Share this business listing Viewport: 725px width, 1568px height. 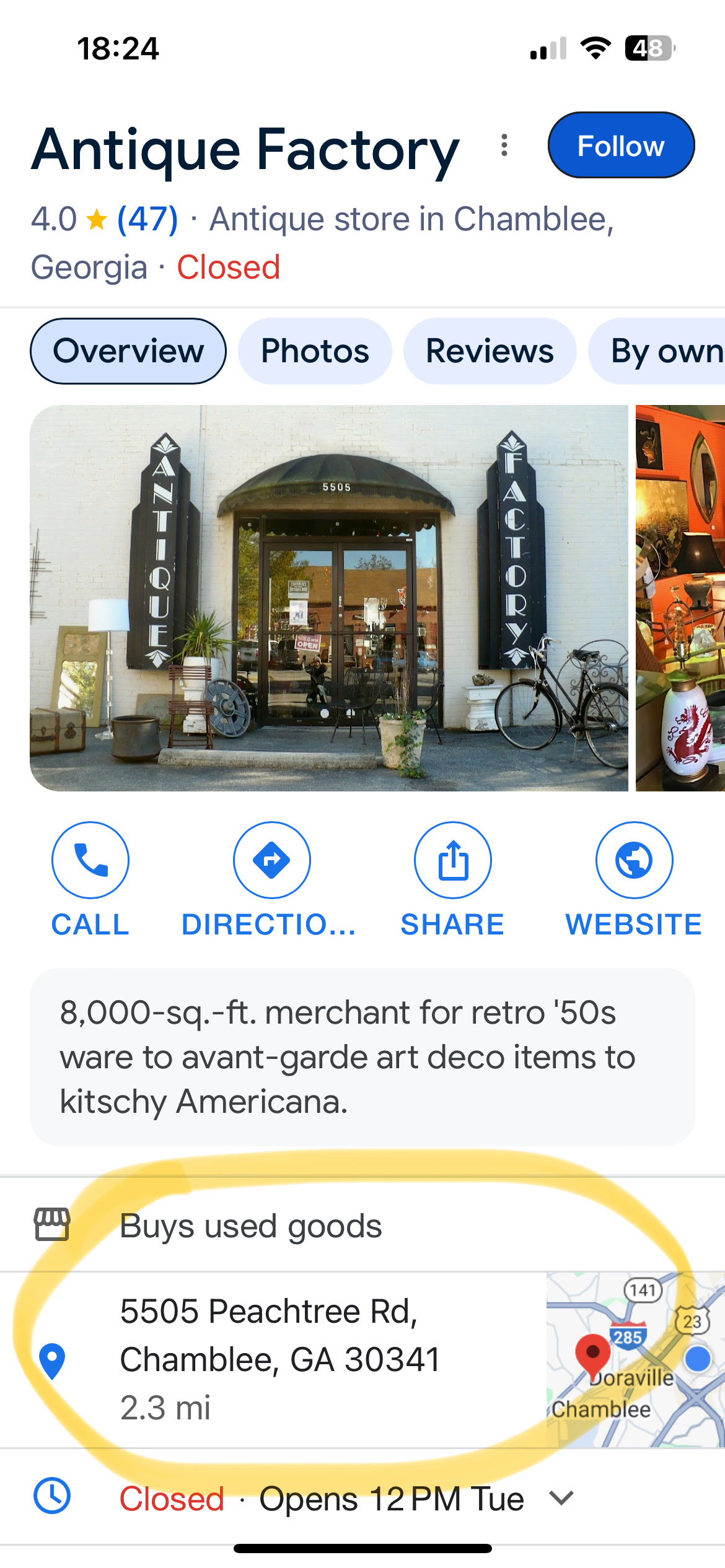click(453, 860)
